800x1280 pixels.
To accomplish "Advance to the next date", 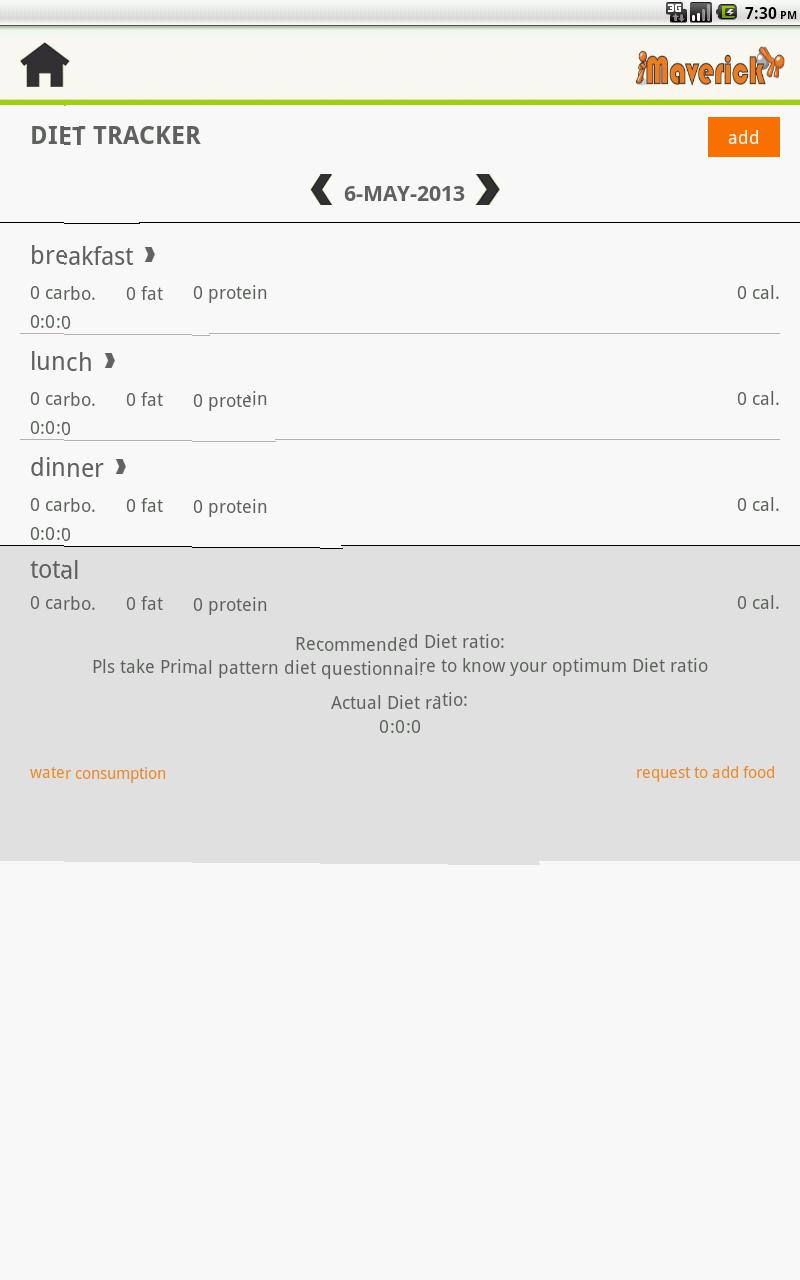I will click(x=487, y=190).
